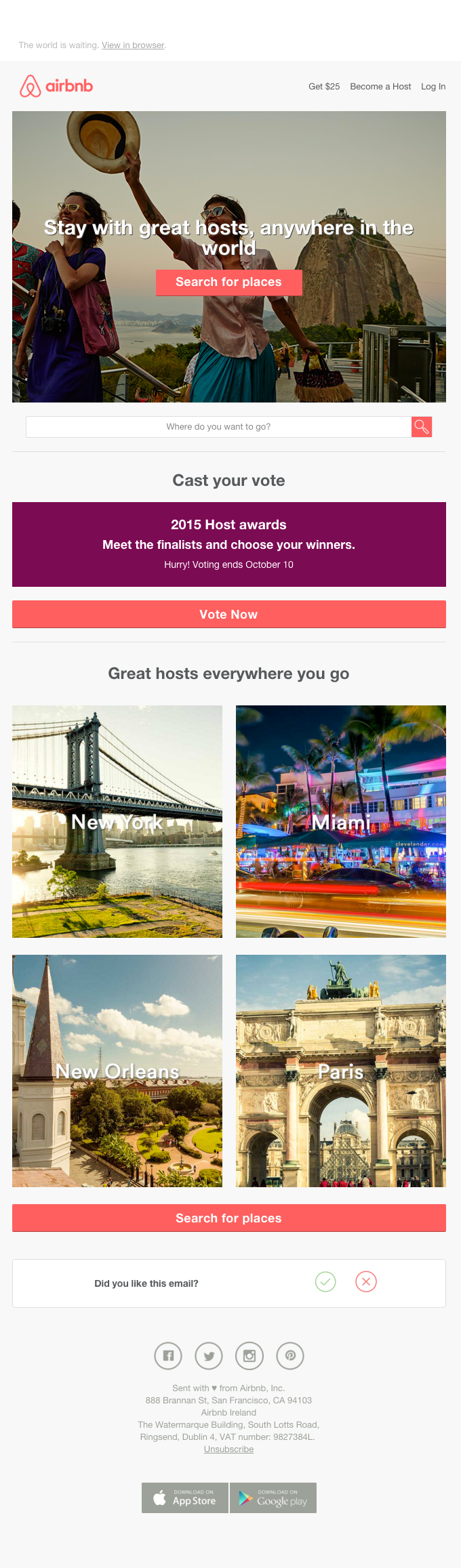Open the Miami destination tile
Image resolution: width=461 pixels, height=1568 pixels.
(341, 821)
